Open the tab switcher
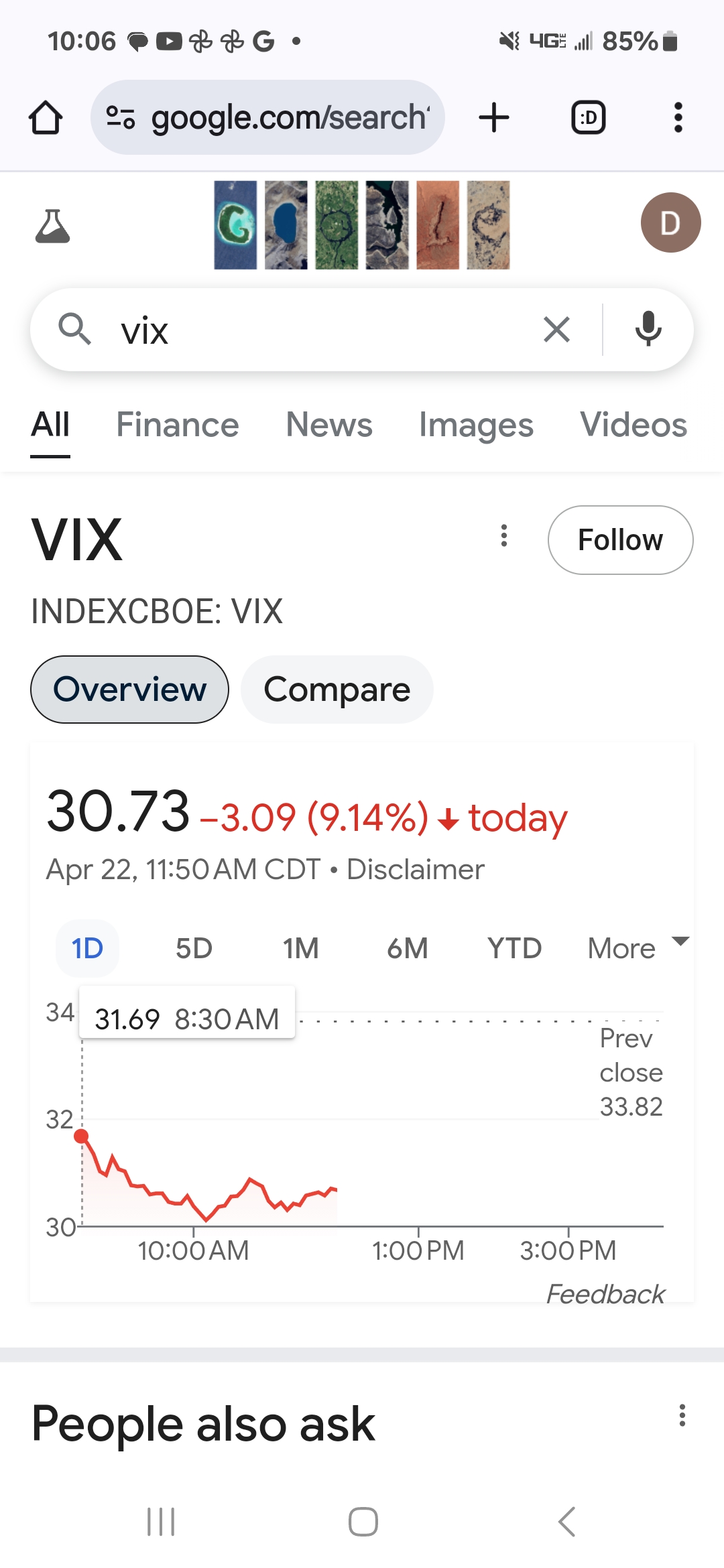This screenshot has width=724, height=1568. 588,118
